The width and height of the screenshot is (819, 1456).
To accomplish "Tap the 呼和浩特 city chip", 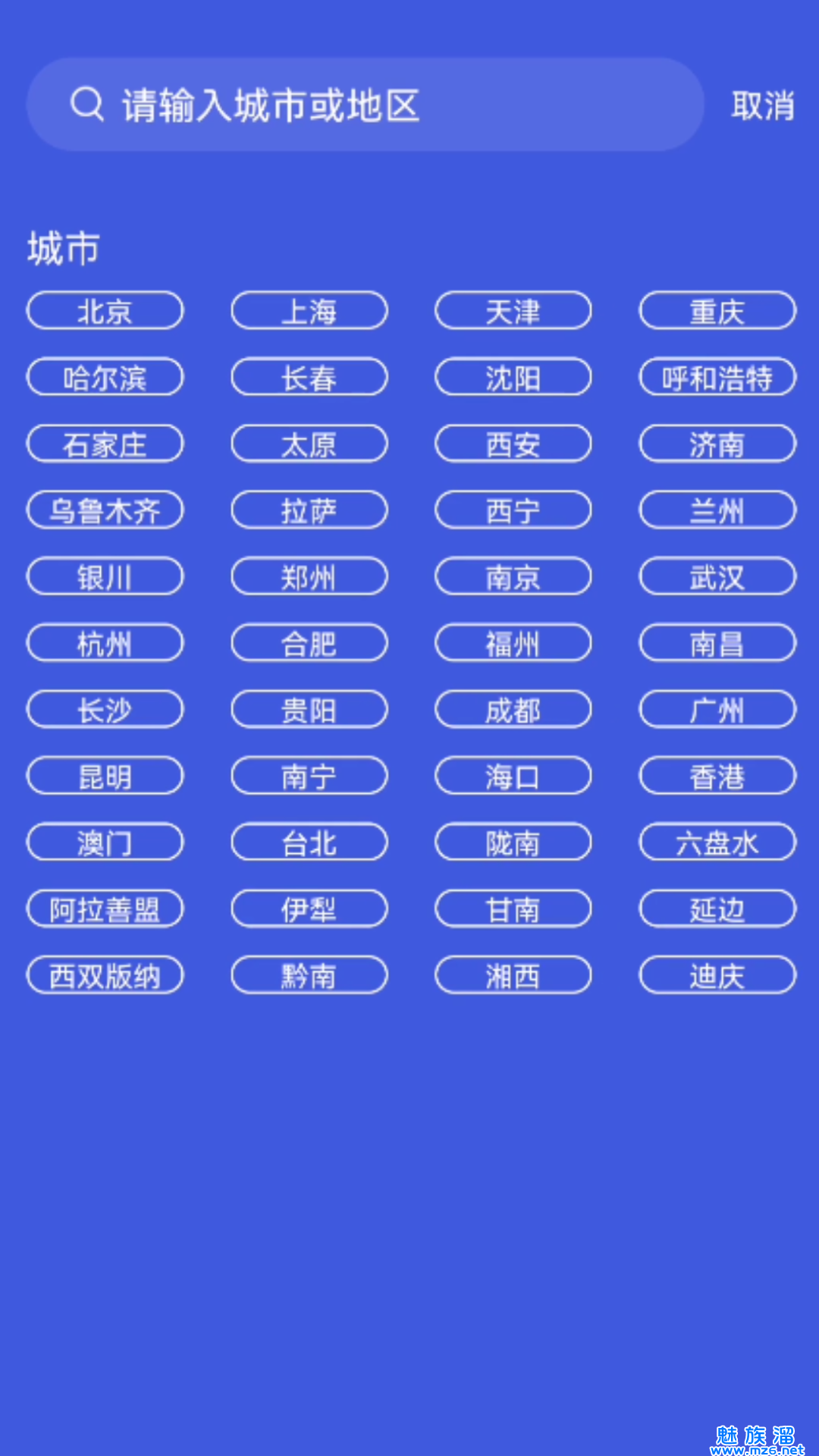I will click(x=717, y=377).
